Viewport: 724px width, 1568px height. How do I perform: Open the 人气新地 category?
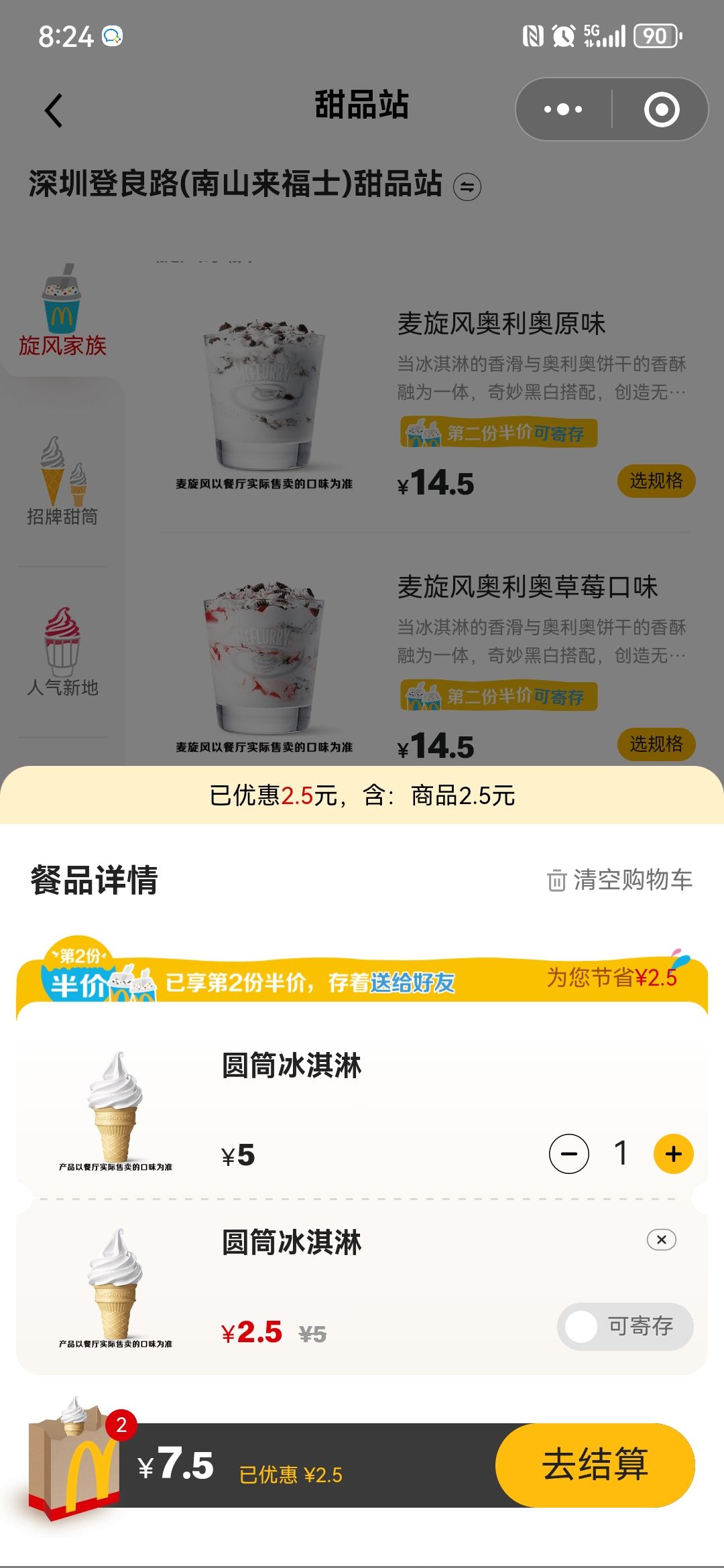coord(62,653)
